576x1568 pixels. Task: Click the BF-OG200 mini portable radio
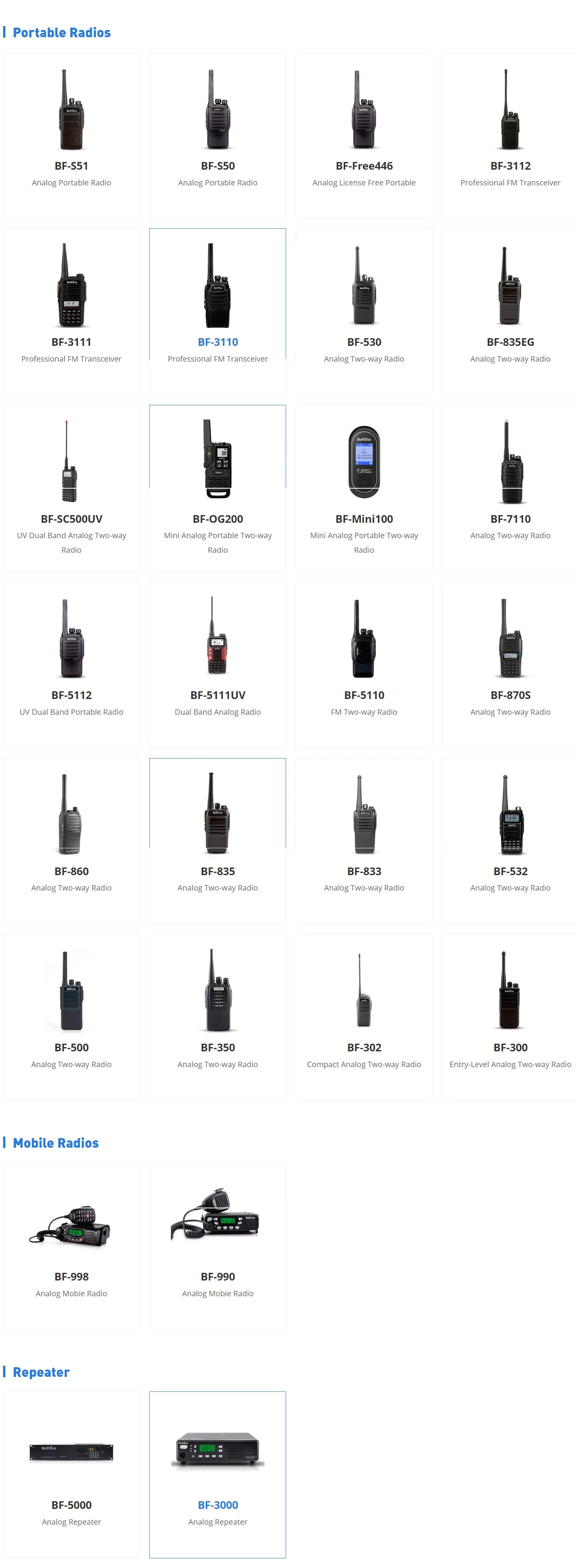click(x=217, y=519)
